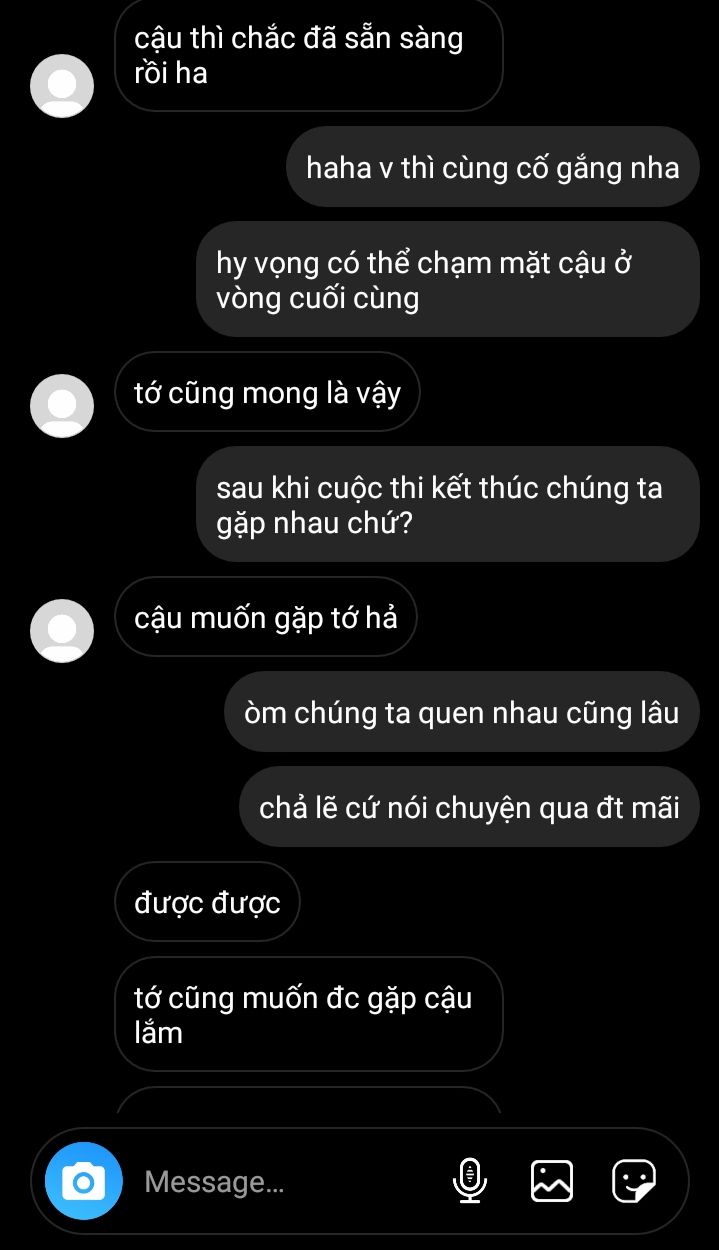The height and width of the screenshot is (1250, 719).
Task: Open the sticker picker
Action: coord(634,1181)
